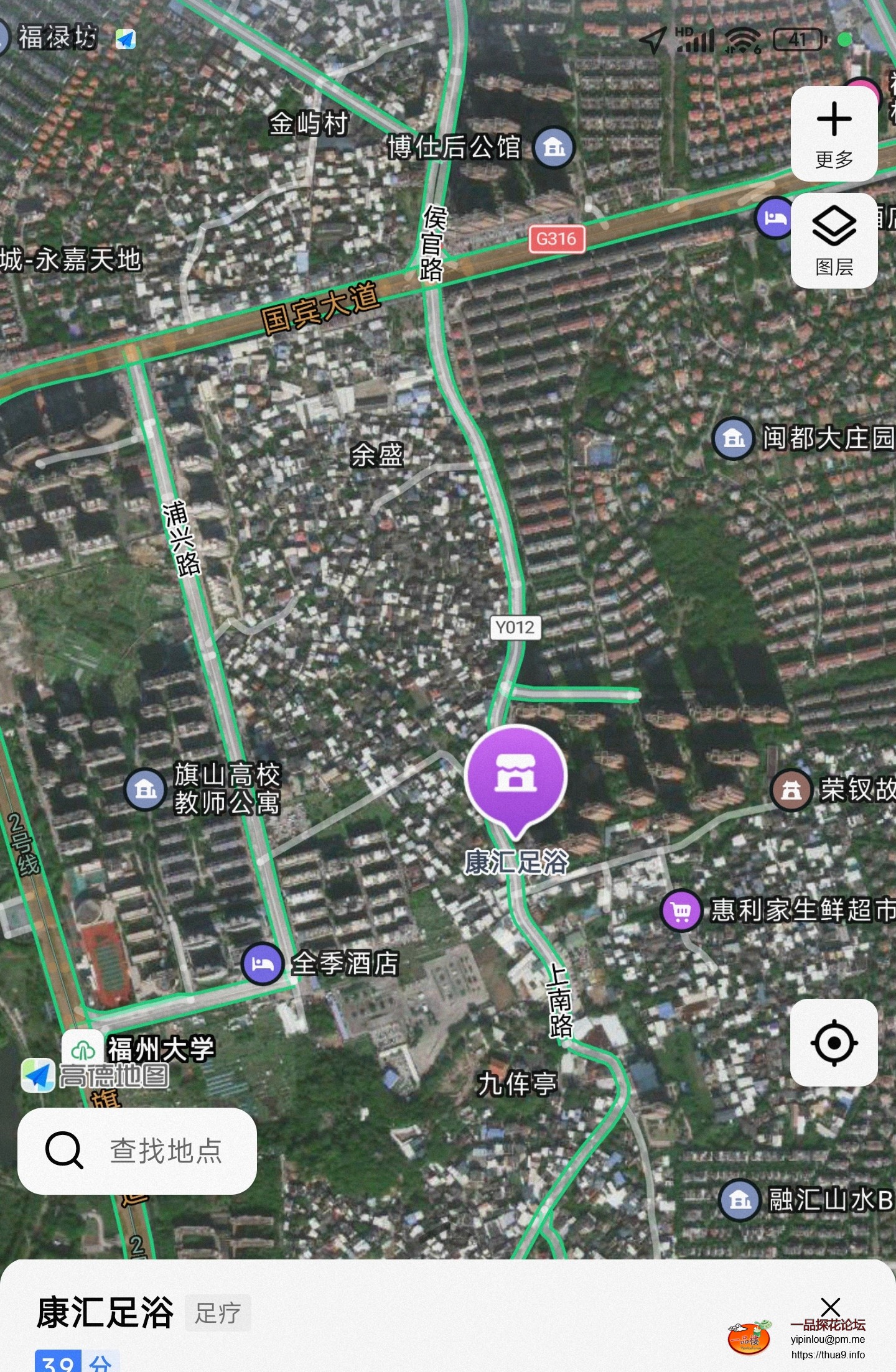The height and width of the screenshot is (1372, 896).
Task: Select the 康汇足浴 map pin
Action: coord(516,776)
